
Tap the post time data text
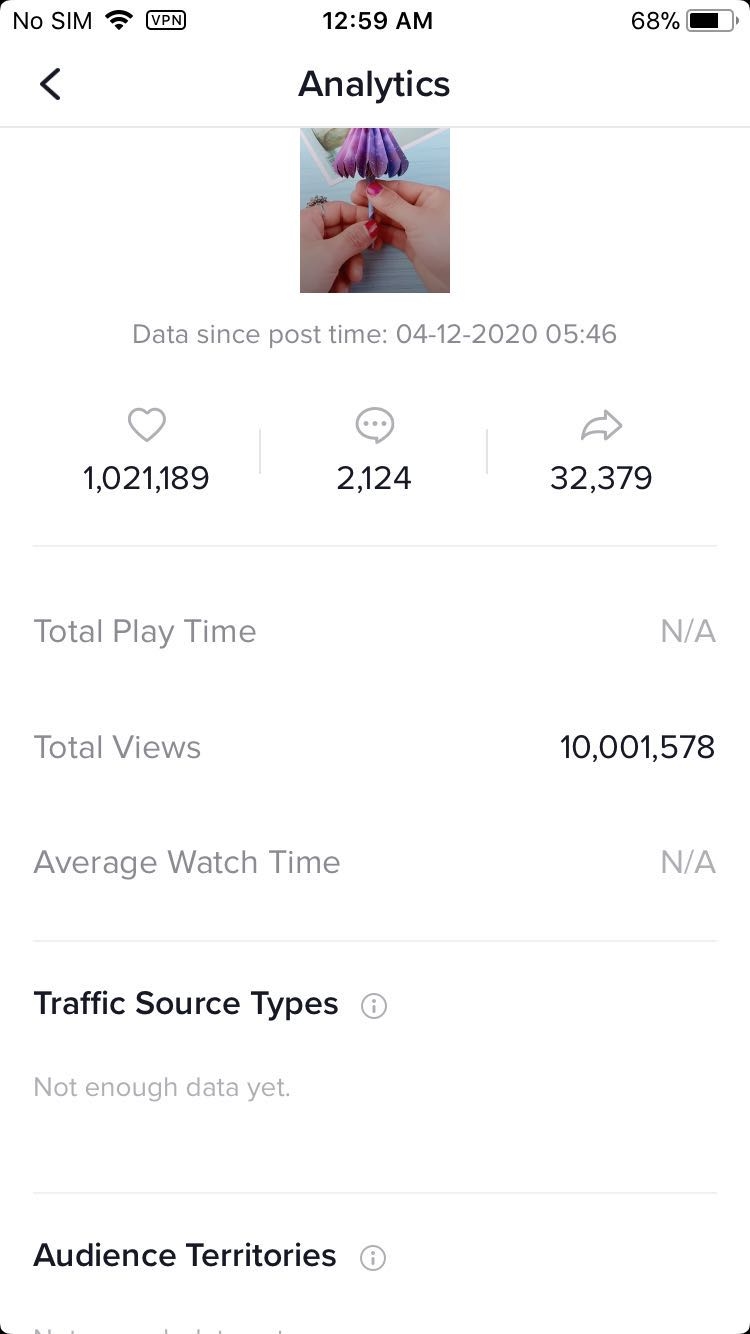[x=375, y=334]
